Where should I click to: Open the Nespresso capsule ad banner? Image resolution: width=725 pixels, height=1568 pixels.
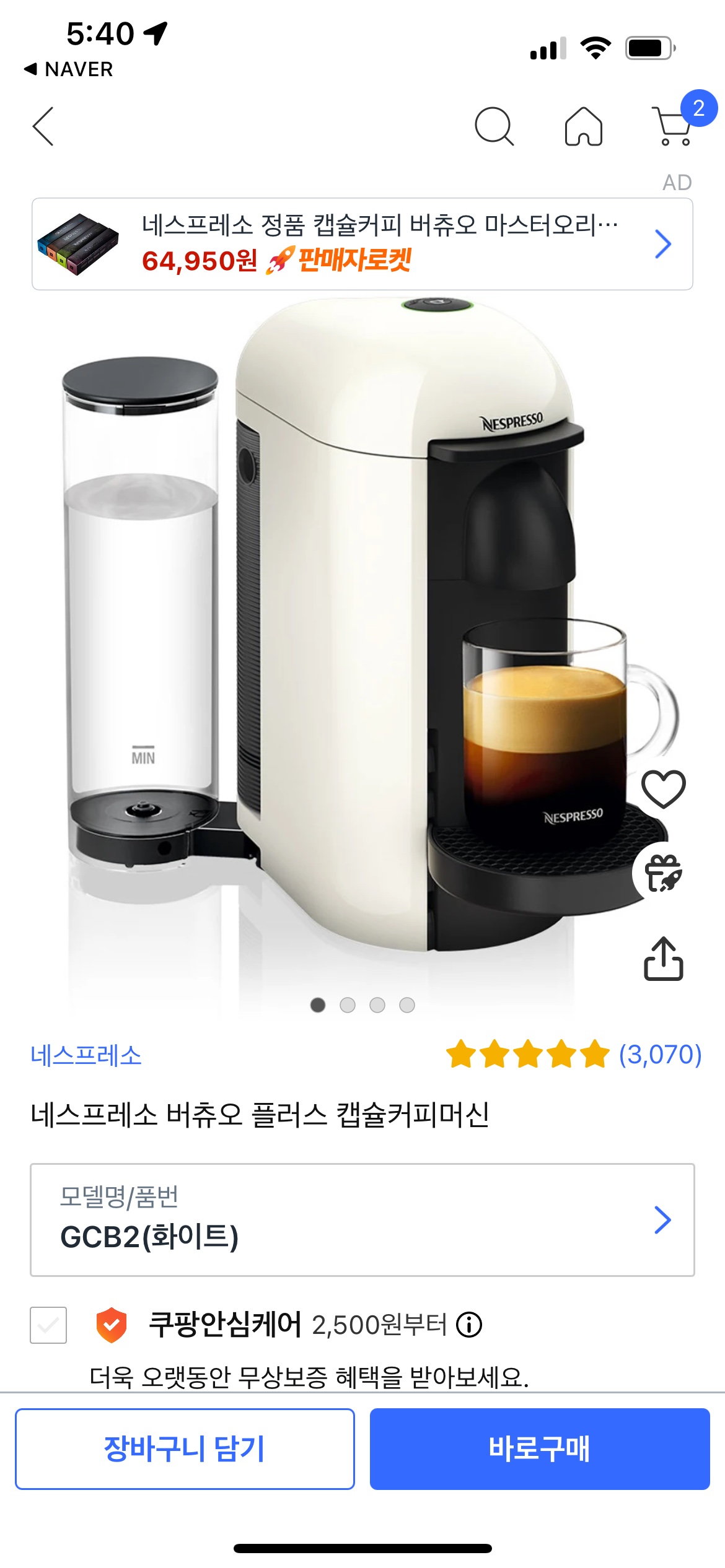point(362,244)
